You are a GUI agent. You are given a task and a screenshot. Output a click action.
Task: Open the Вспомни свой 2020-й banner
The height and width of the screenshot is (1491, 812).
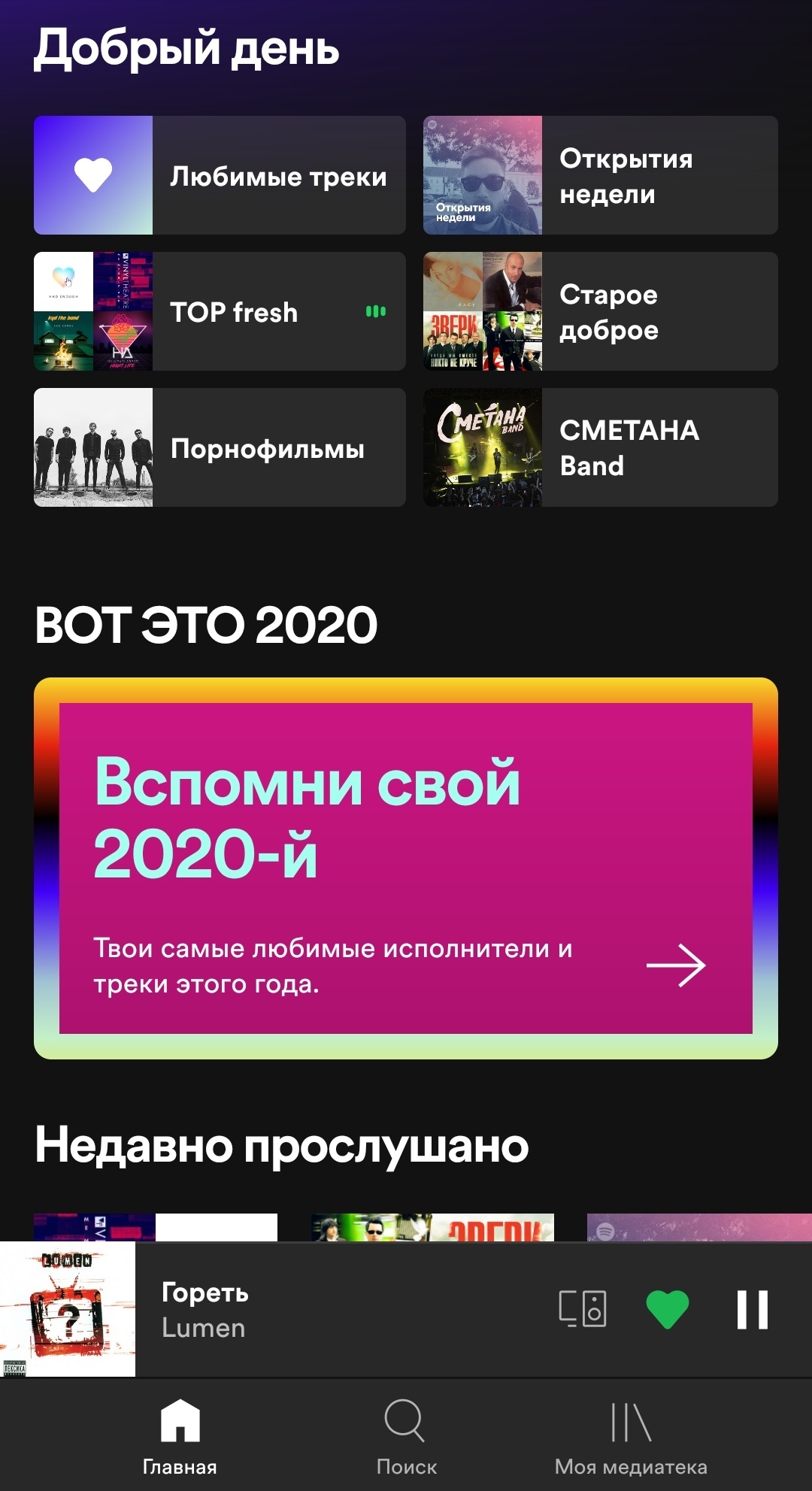(x=406, y=868)
